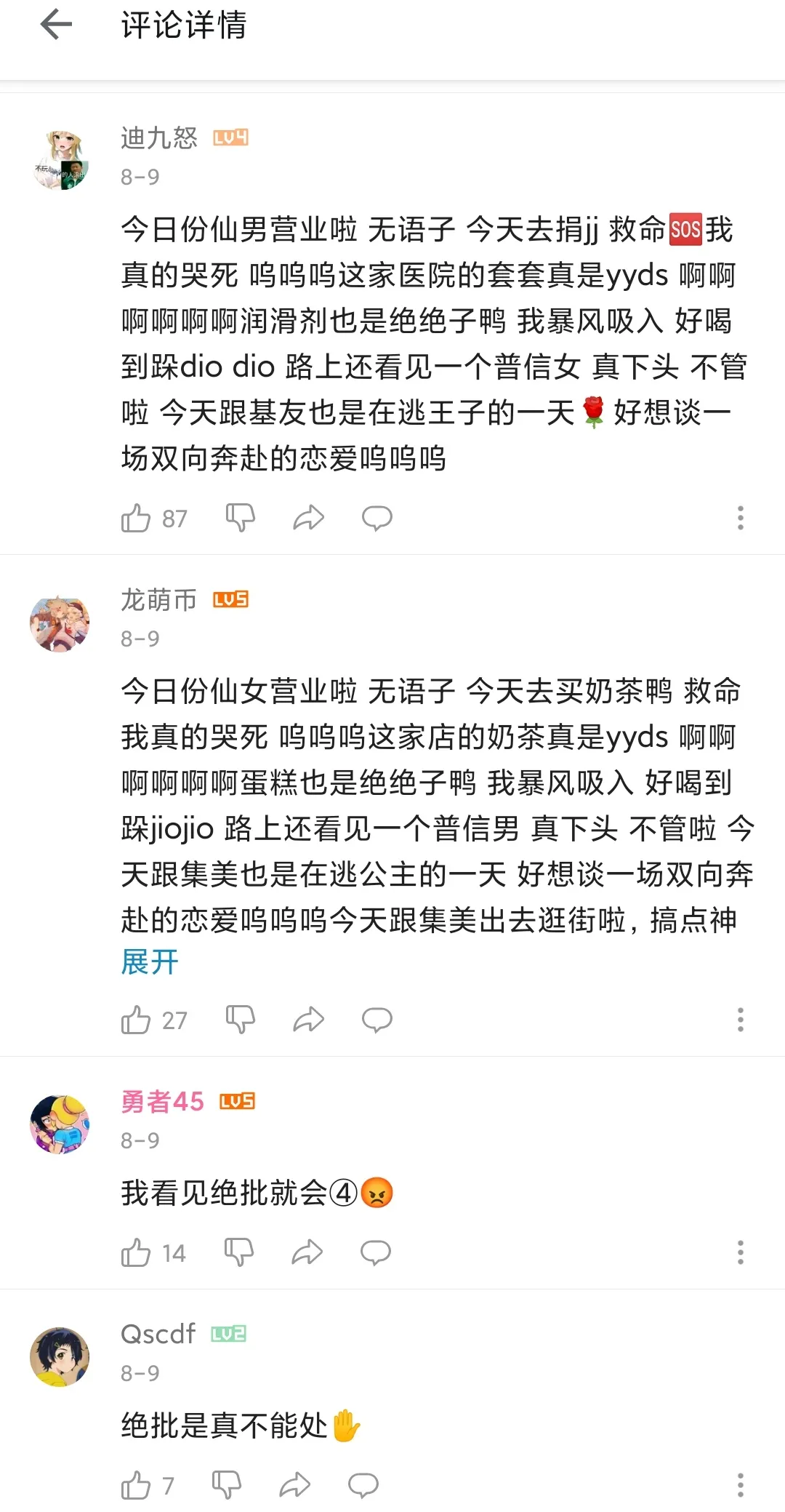Share 迪九怒's comment
This screenshot has height=1512, width=785.
coord(308,518)
